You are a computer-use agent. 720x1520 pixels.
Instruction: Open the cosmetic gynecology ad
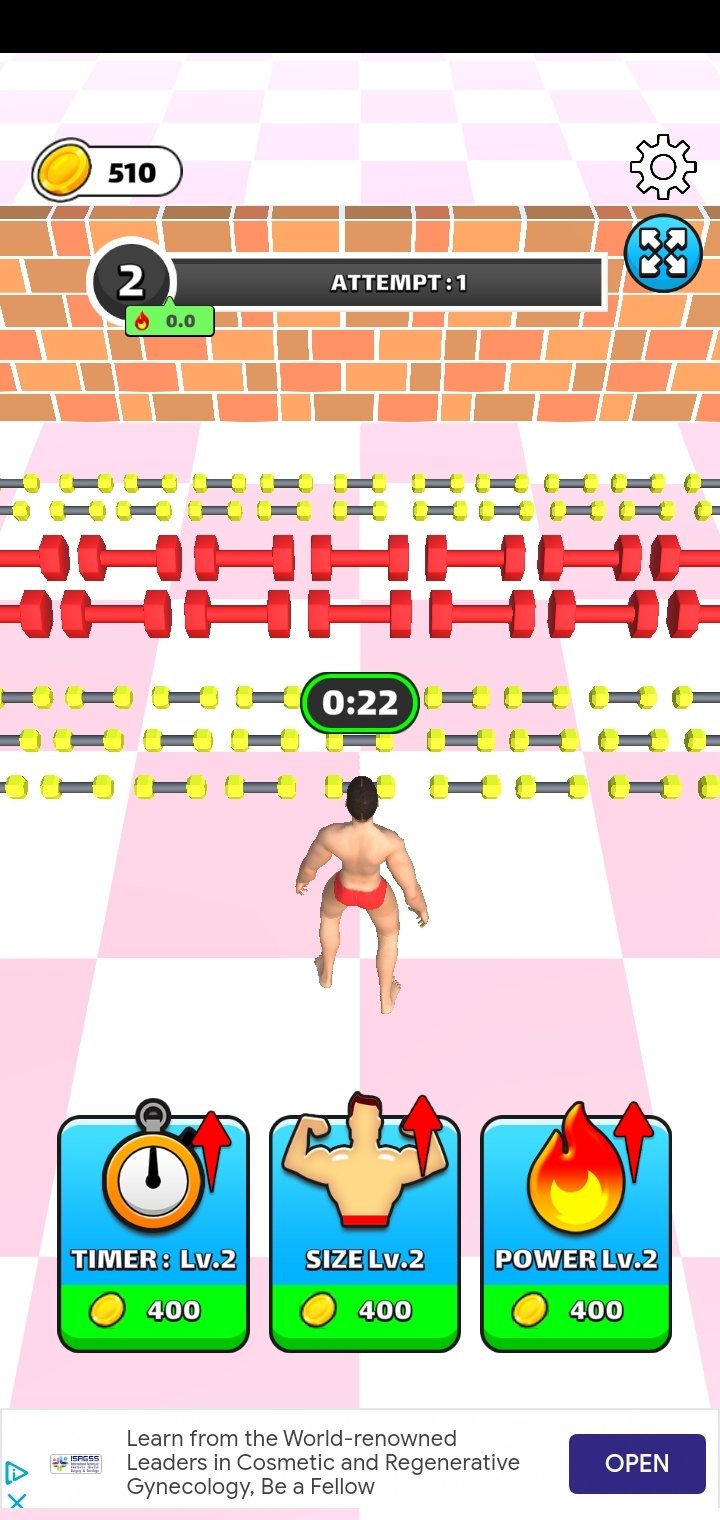(637, 1463)
